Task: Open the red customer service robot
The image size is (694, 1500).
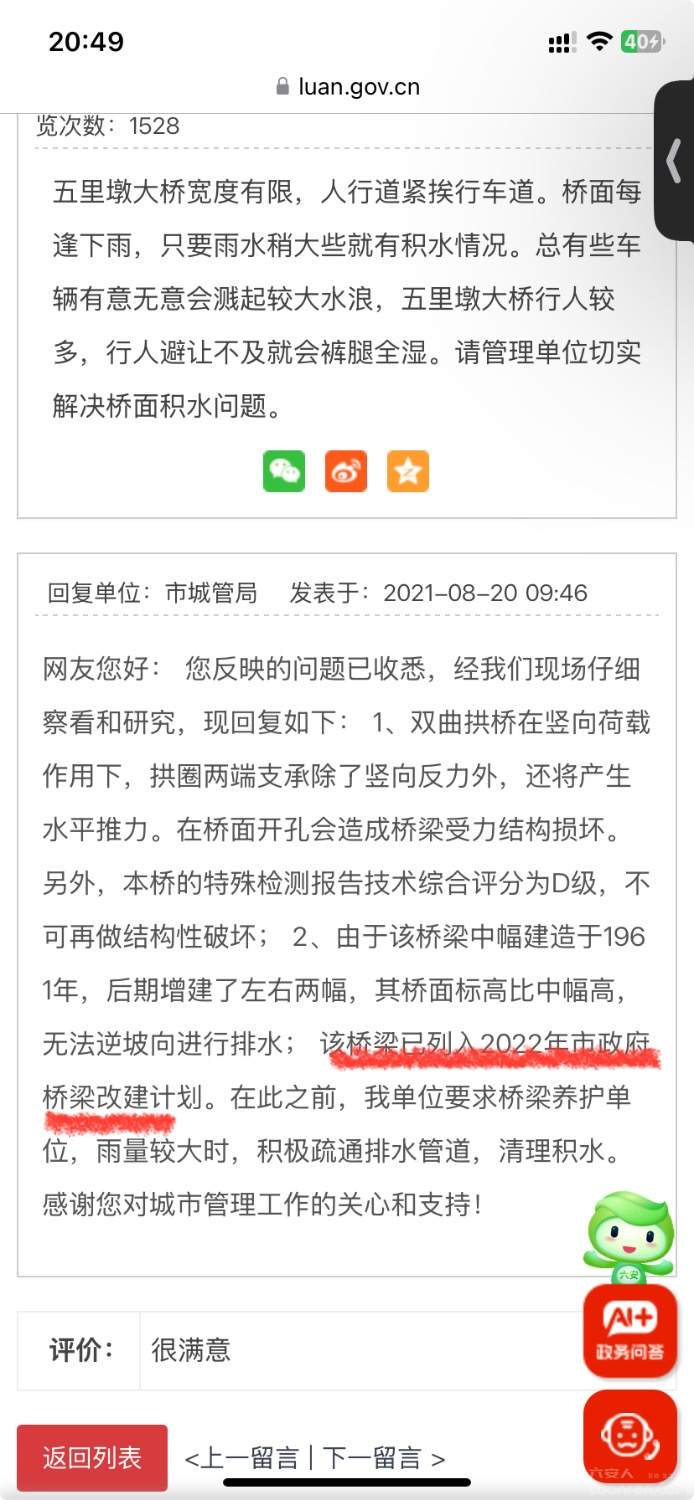Action: (630, 1438)
